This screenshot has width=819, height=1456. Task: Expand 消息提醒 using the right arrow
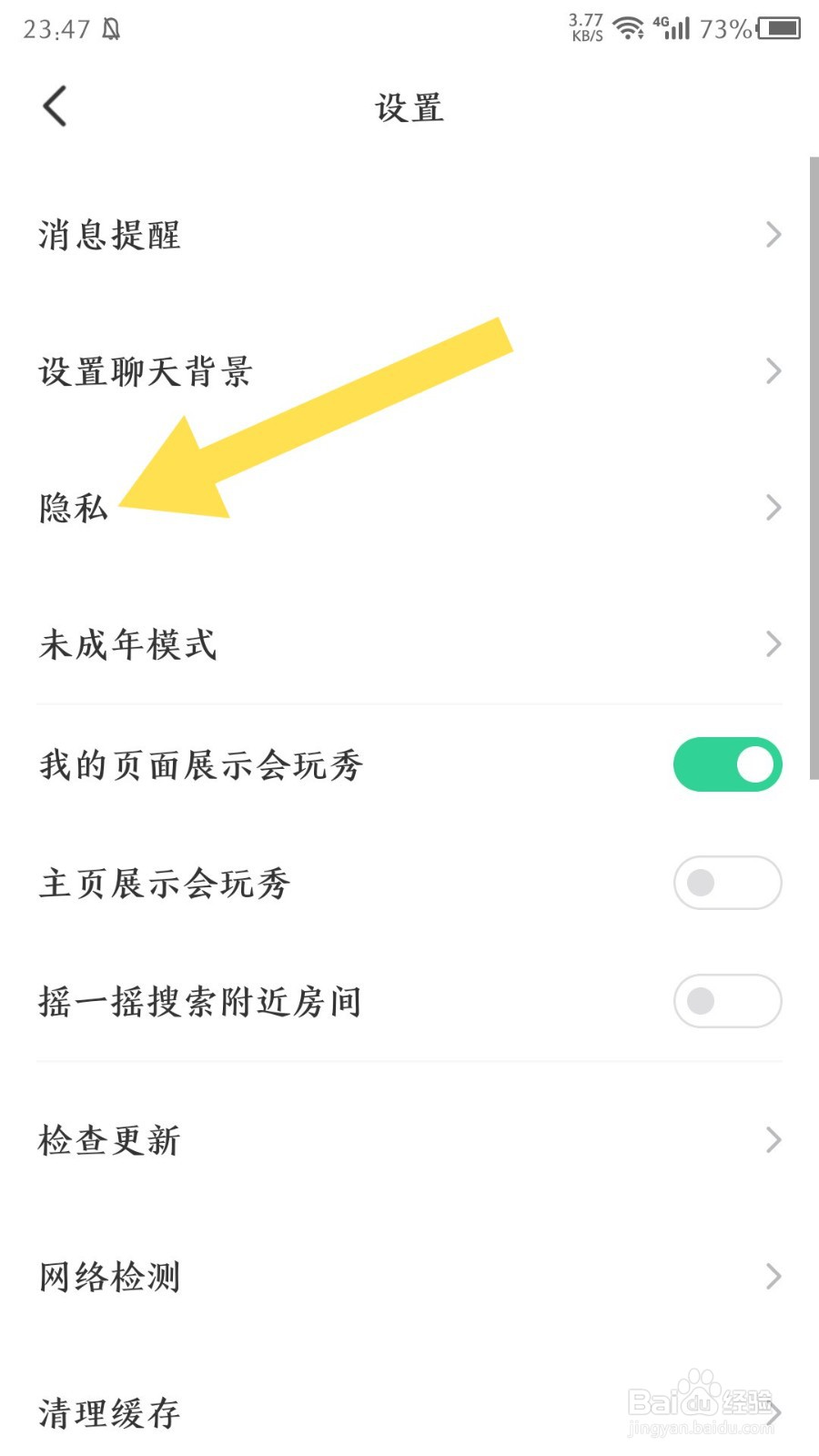point(773,235)
